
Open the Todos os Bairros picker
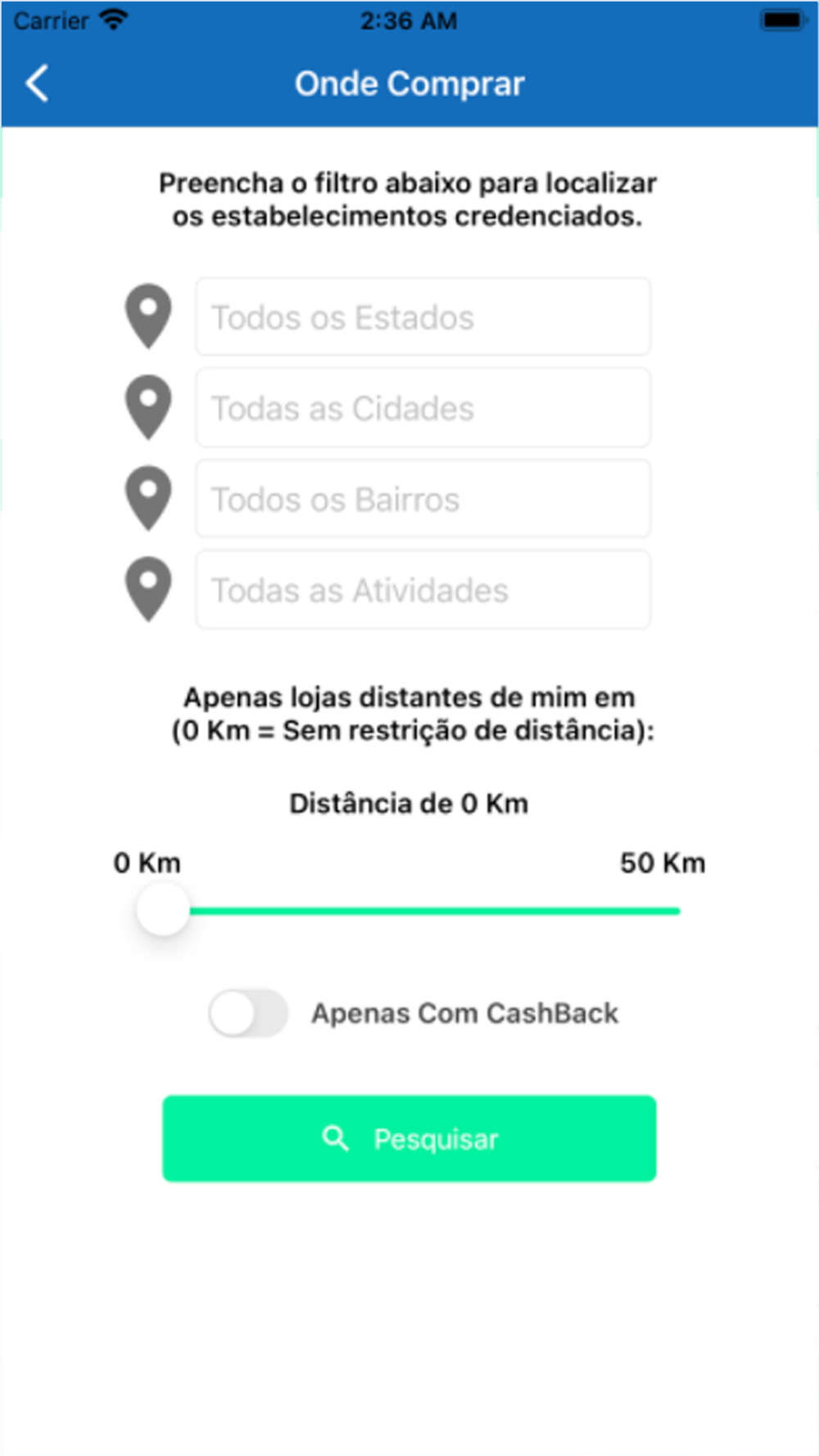(423, 499)
